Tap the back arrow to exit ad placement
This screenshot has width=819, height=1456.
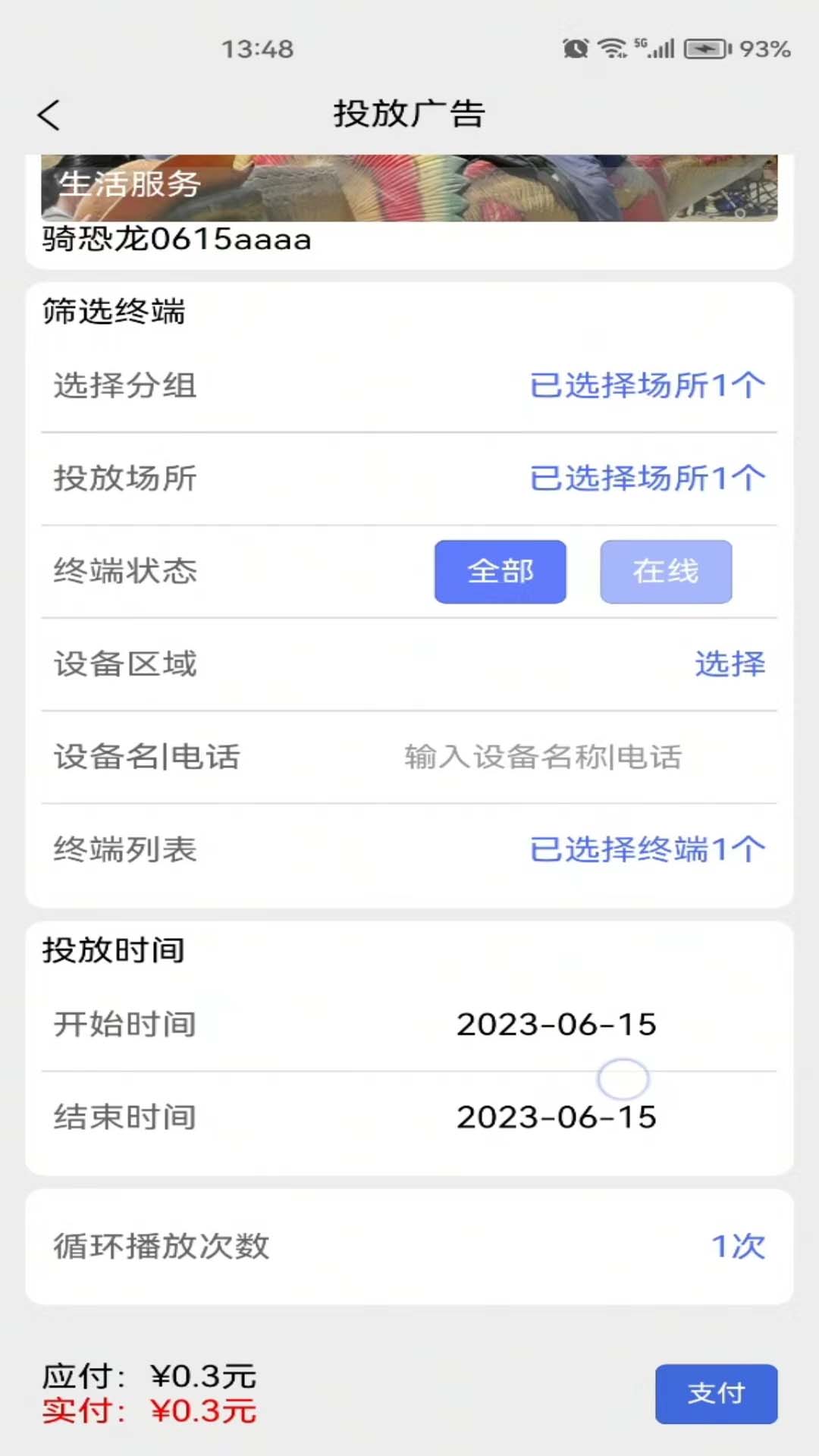48,115
